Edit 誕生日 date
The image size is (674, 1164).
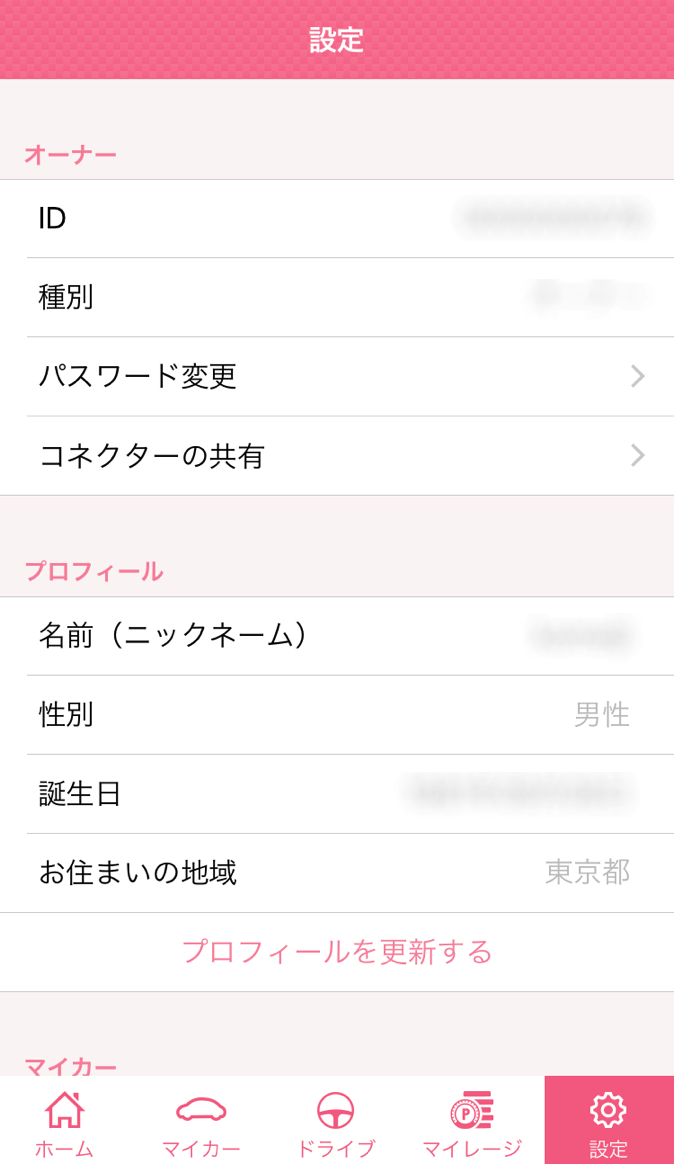(337, 794)
